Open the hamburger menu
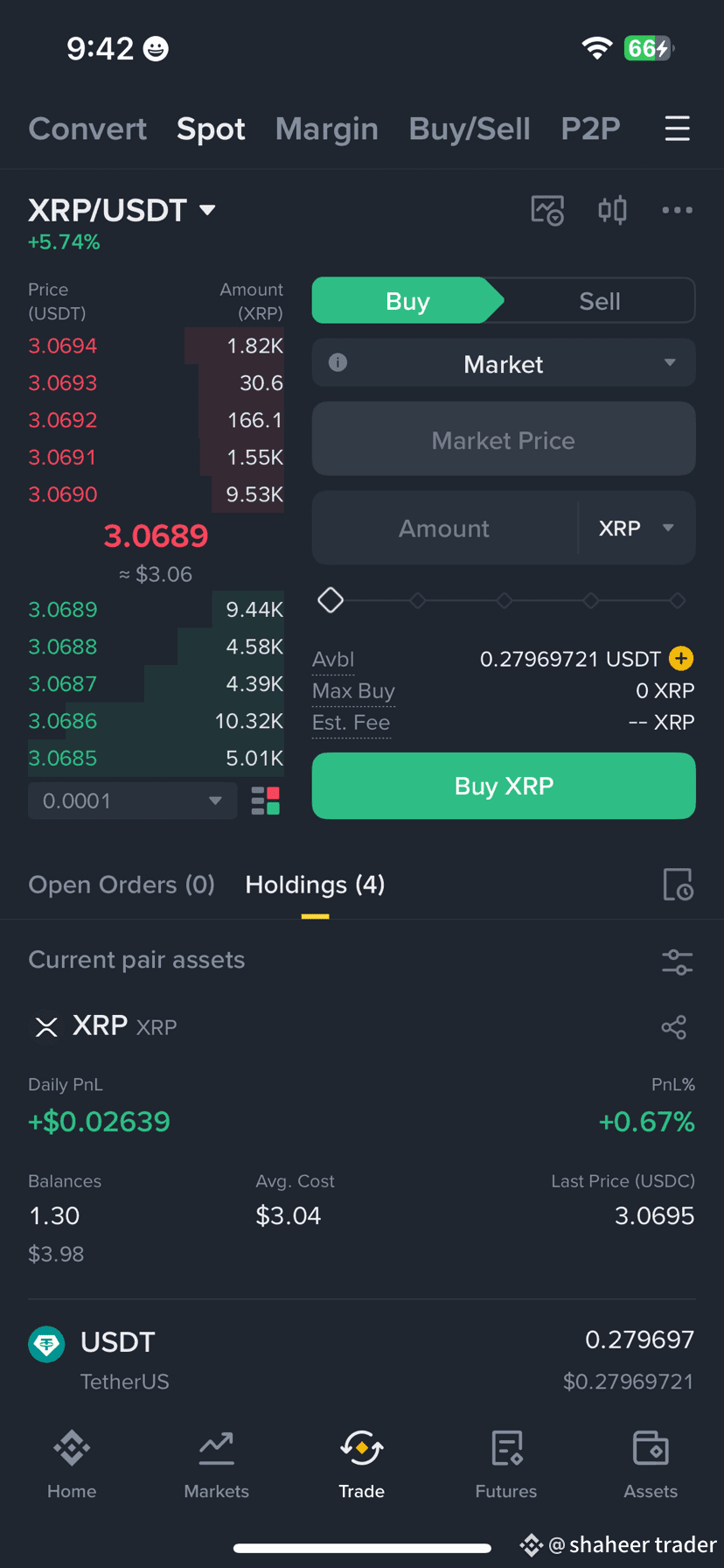Screen dimensions: 724x1568 [x=677, y=129]
